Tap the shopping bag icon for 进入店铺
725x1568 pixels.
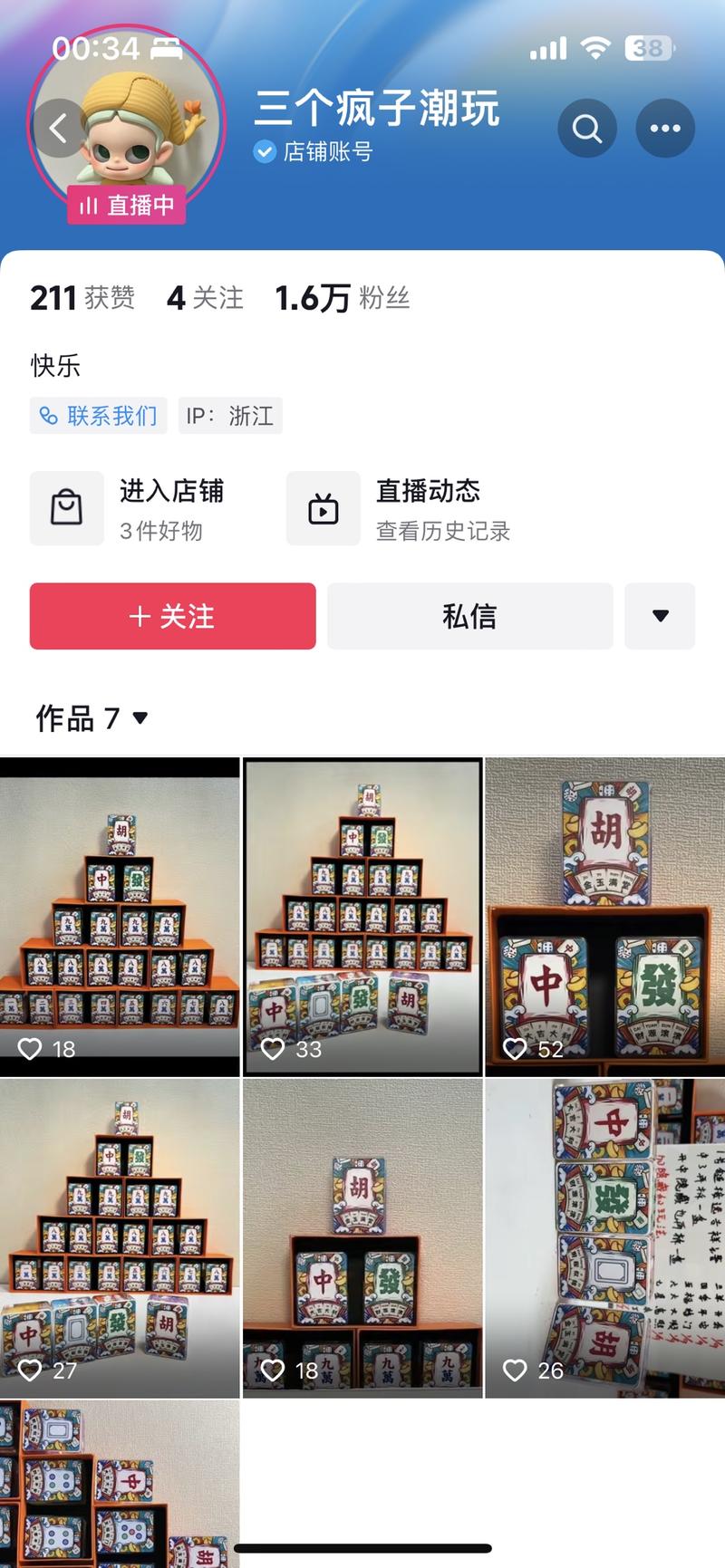(66, 507)
